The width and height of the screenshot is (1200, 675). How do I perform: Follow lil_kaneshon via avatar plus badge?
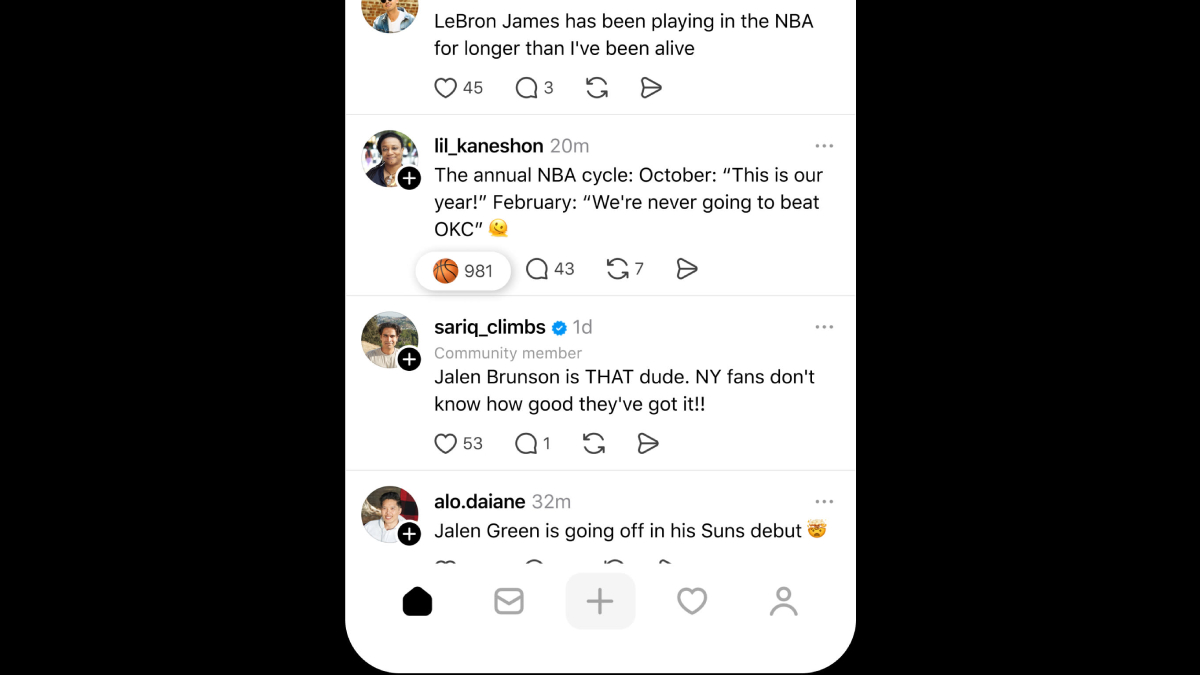click(409, 179)
